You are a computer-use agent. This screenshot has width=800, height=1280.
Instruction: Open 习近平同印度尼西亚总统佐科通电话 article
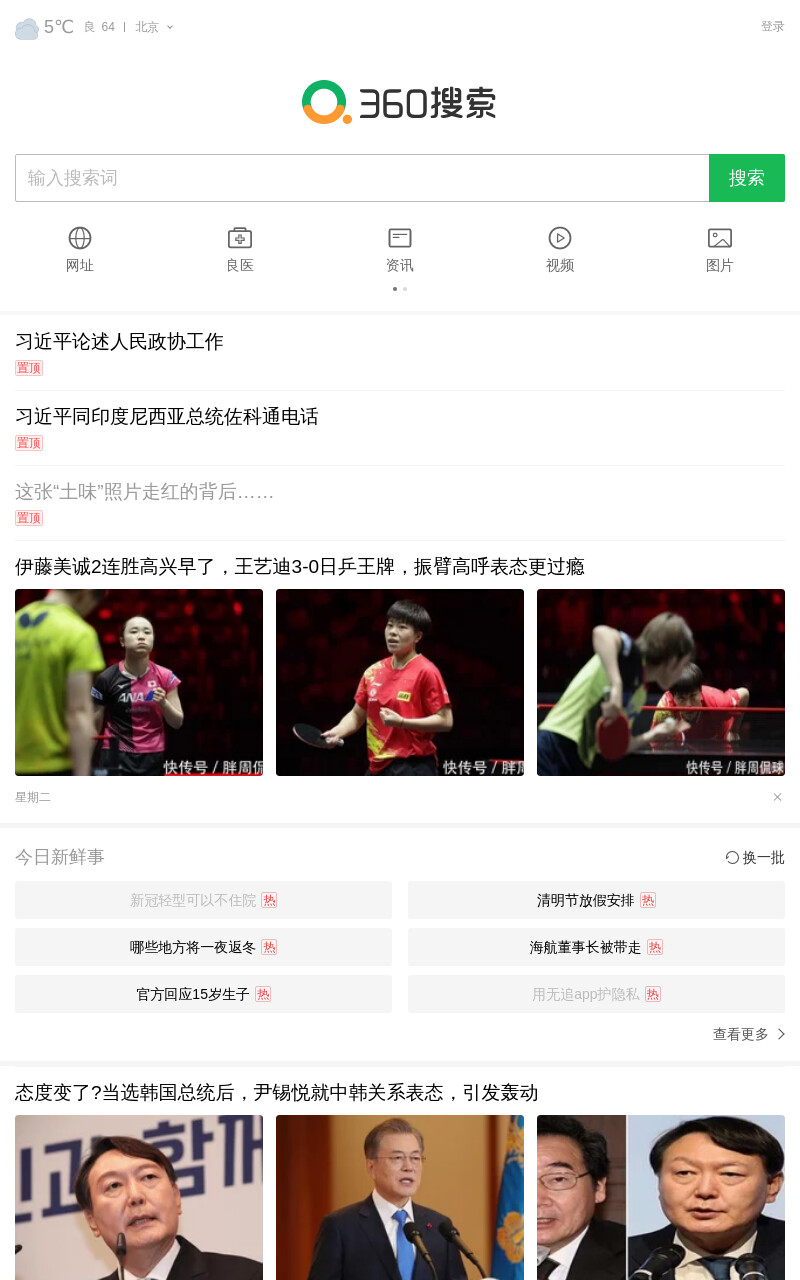coord(167,417)
